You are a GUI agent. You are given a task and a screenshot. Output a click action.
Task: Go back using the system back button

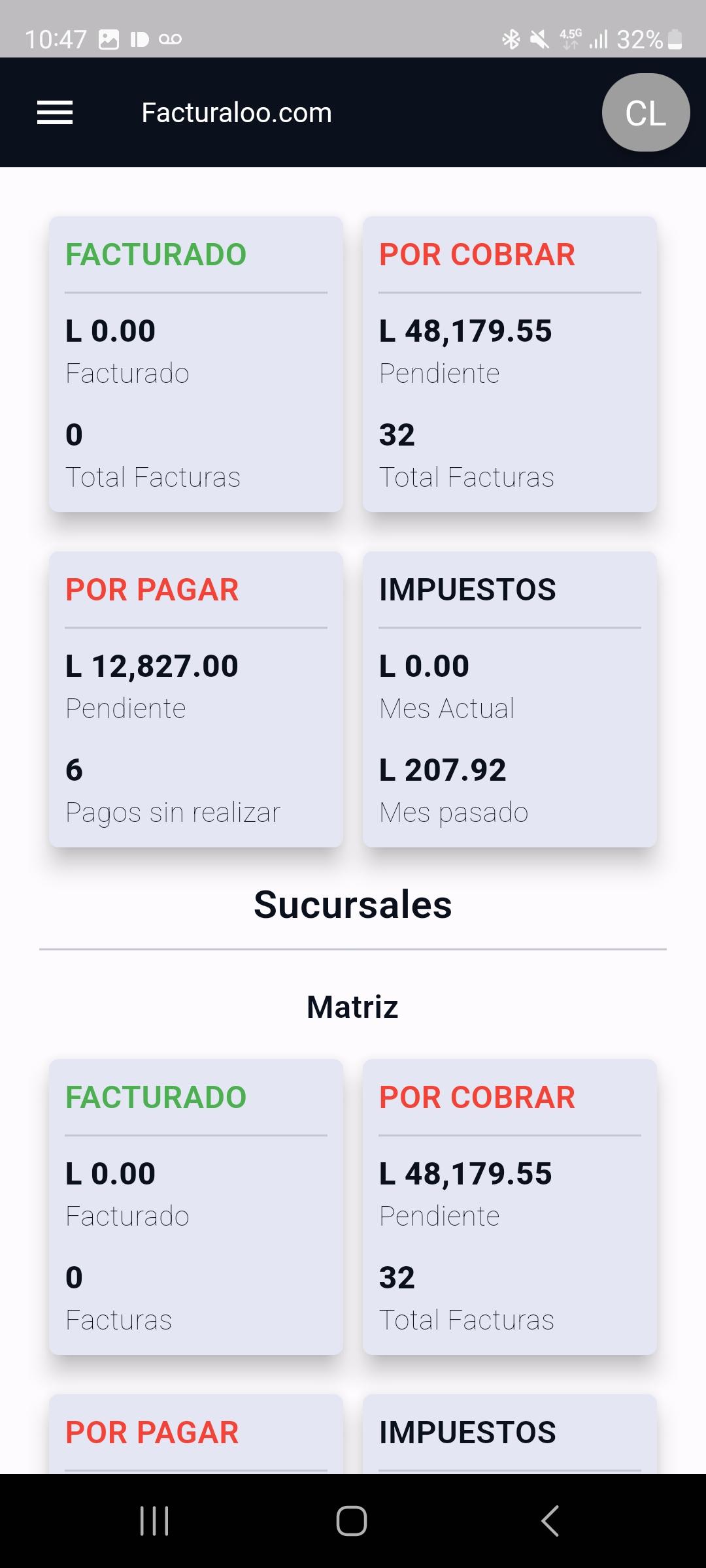click(550, 1521)
